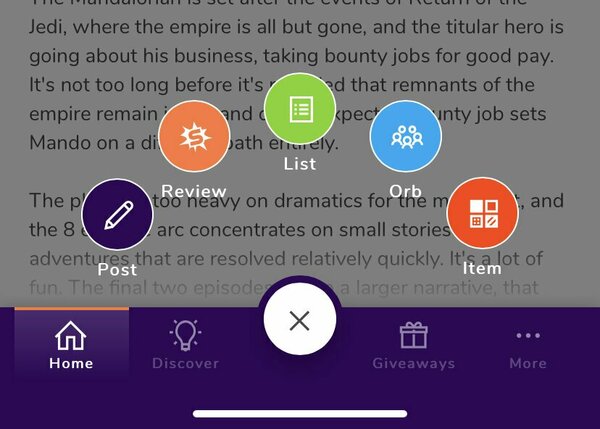Switch to the Discover tab
Viewport: 600px width, 429px height.
[x=185, y=345]
